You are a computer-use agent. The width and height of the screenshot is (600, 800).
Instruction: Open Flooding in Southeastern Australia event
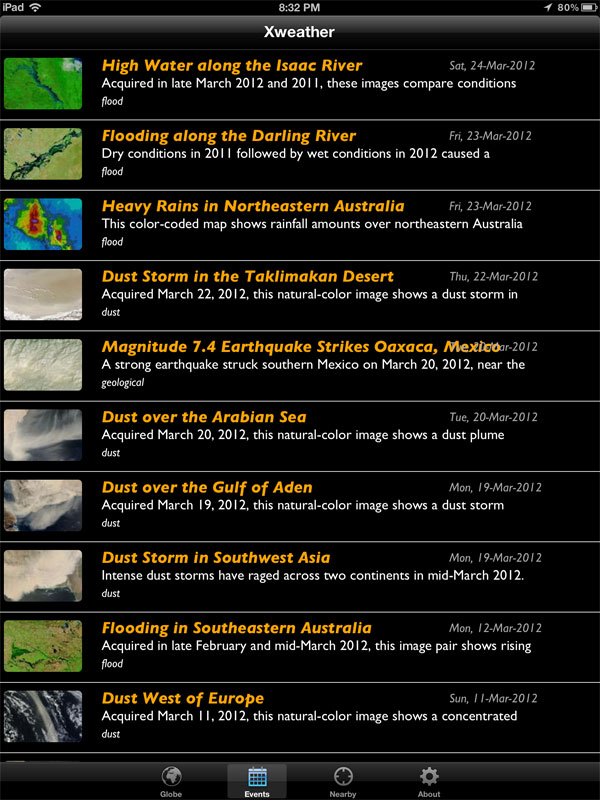click(300, 645)
